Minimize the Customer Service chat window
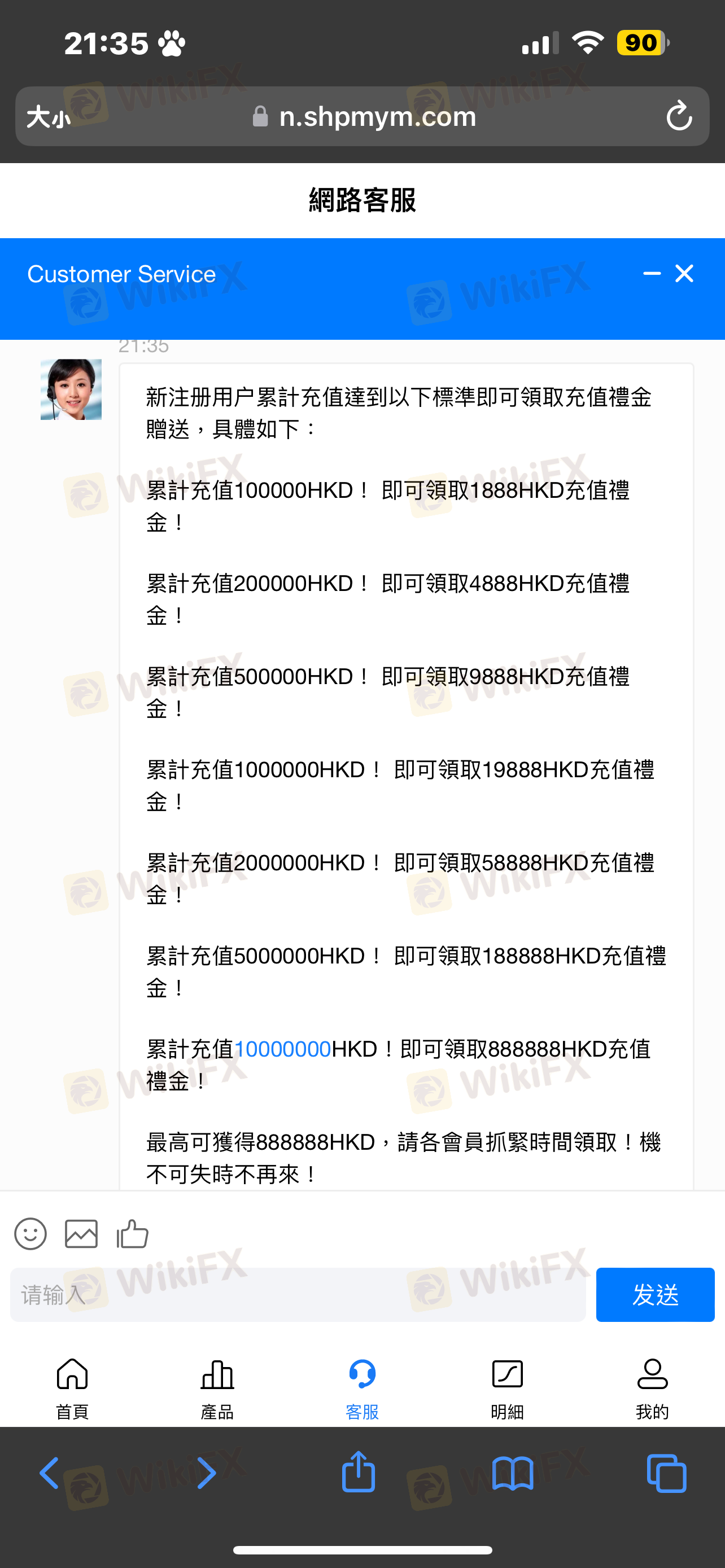725x1568 pixels. 652,274
